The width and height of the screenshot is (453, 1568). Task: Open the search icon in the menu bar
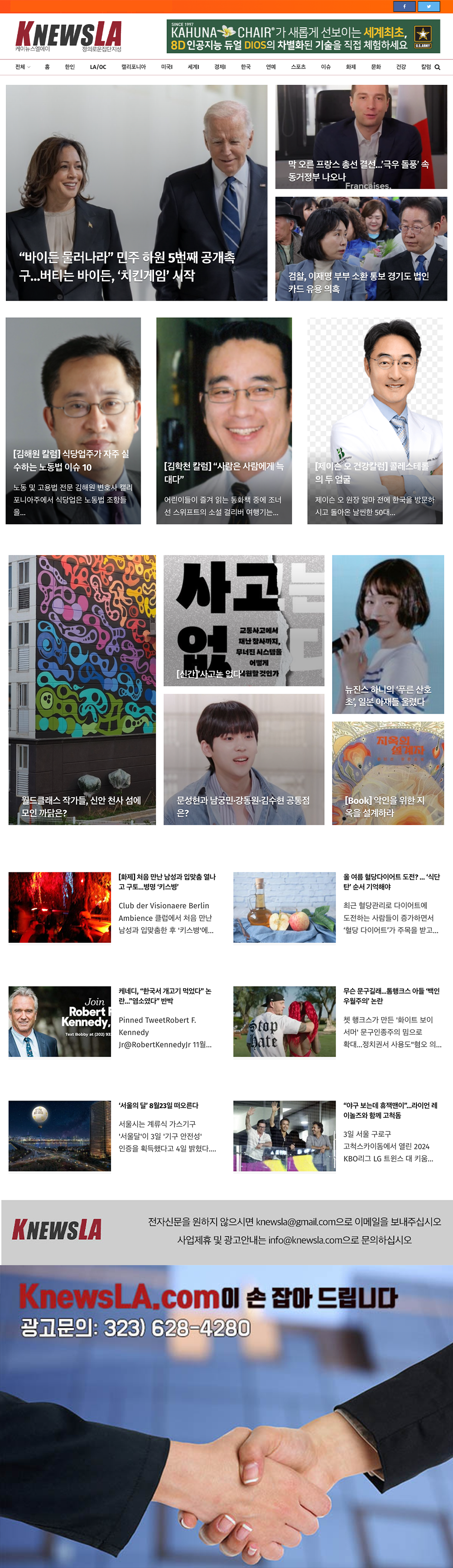tap(437, 68)
